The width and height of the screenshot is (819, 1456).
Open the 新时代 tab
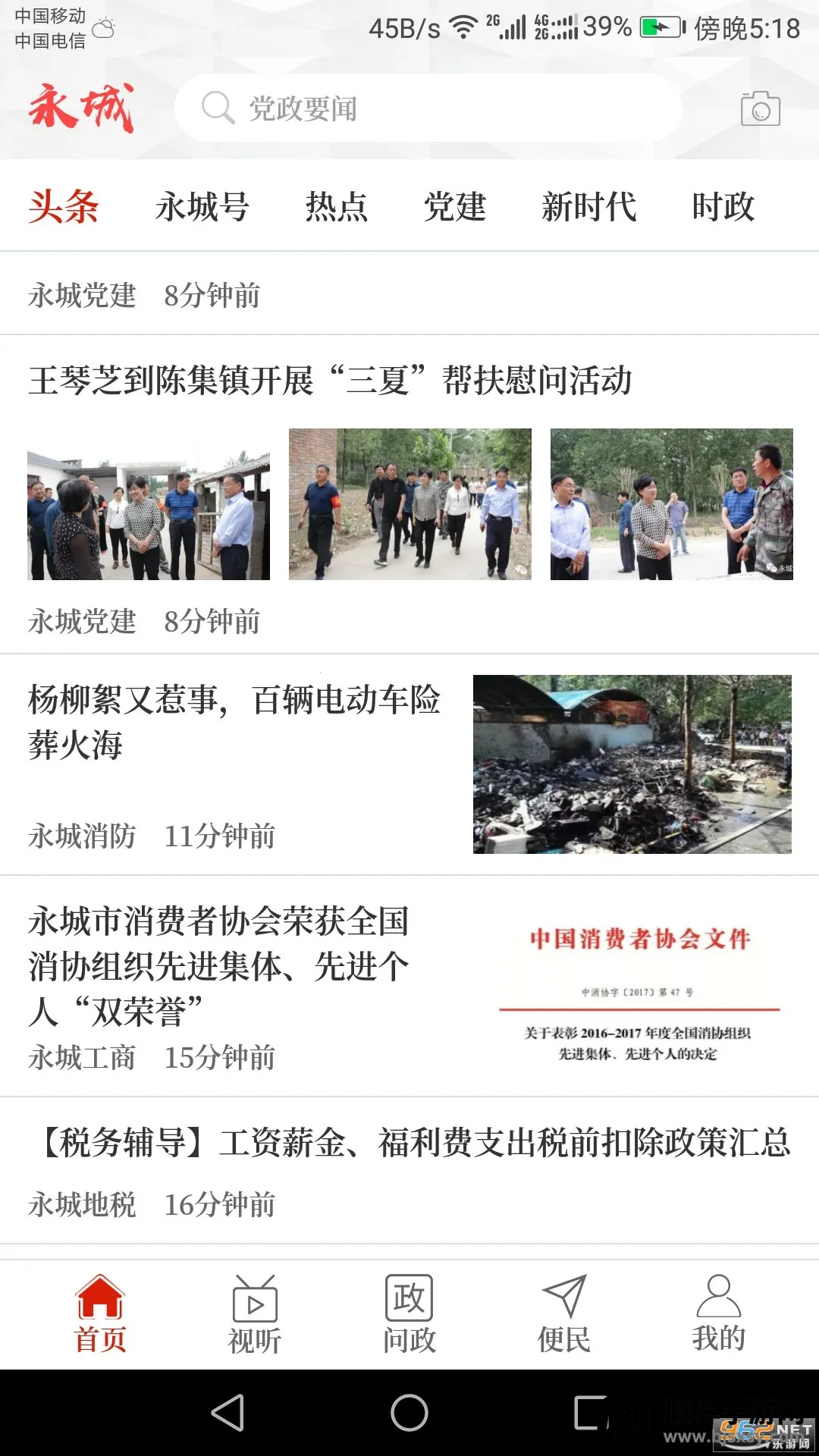pos(589,206)
